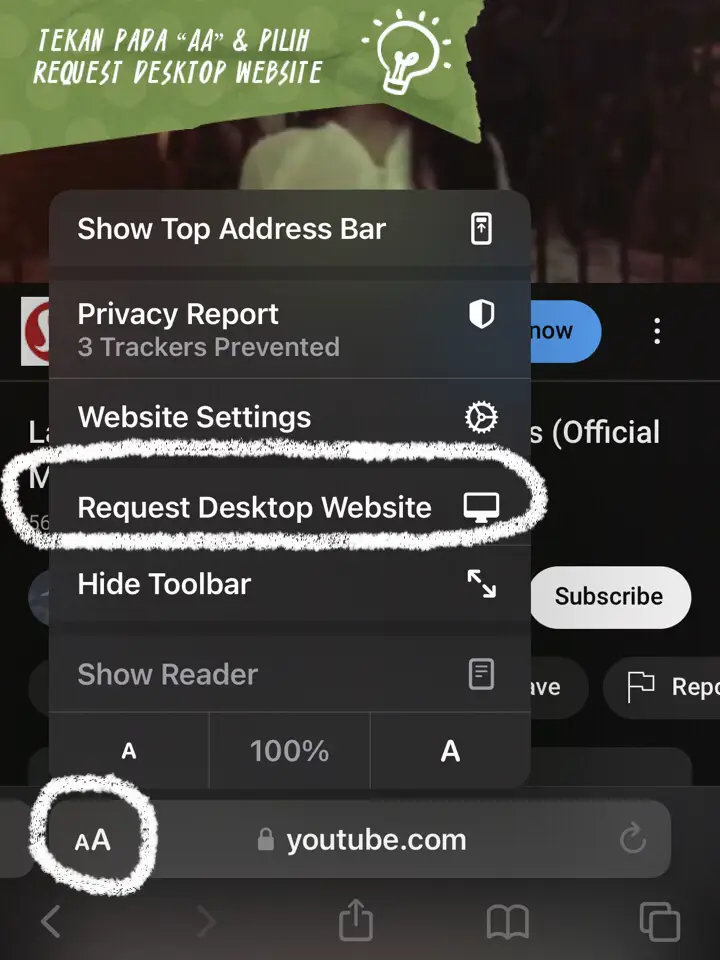
Task: Select Show Top Address Bar
Action: coord(288,229)
